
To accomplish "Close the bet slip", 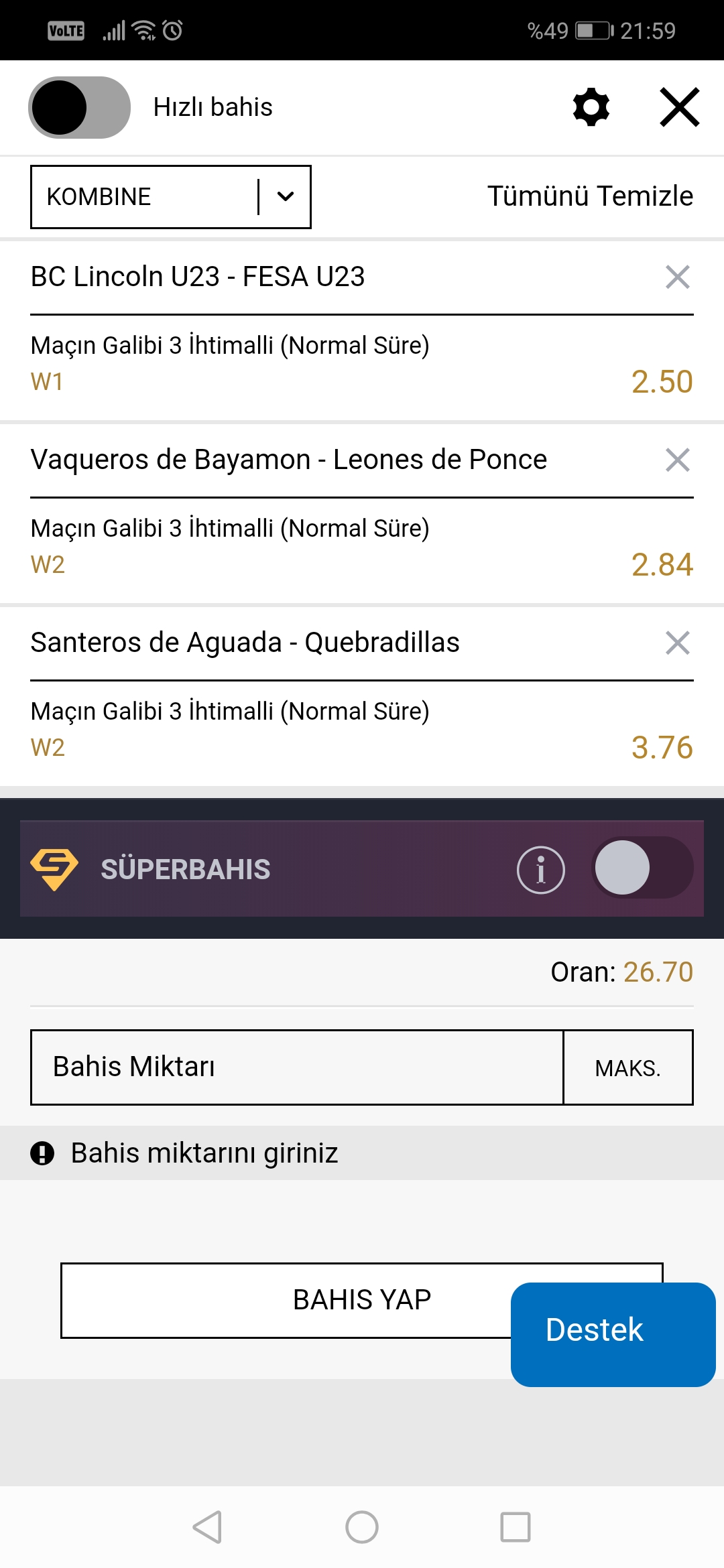I will point(680,107).
